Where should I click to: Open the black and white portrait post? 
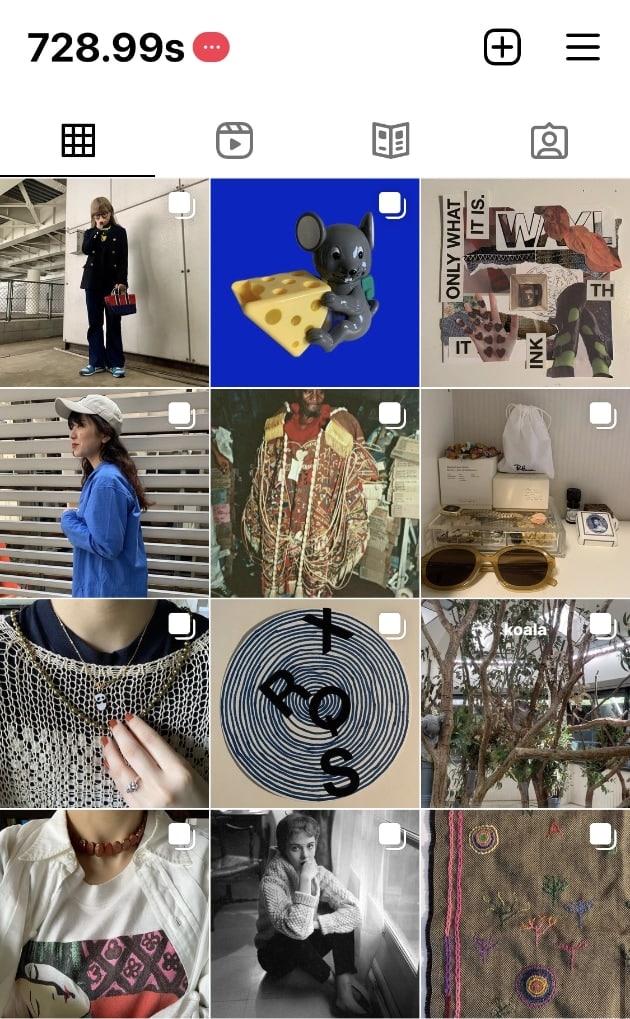(315, 913)
